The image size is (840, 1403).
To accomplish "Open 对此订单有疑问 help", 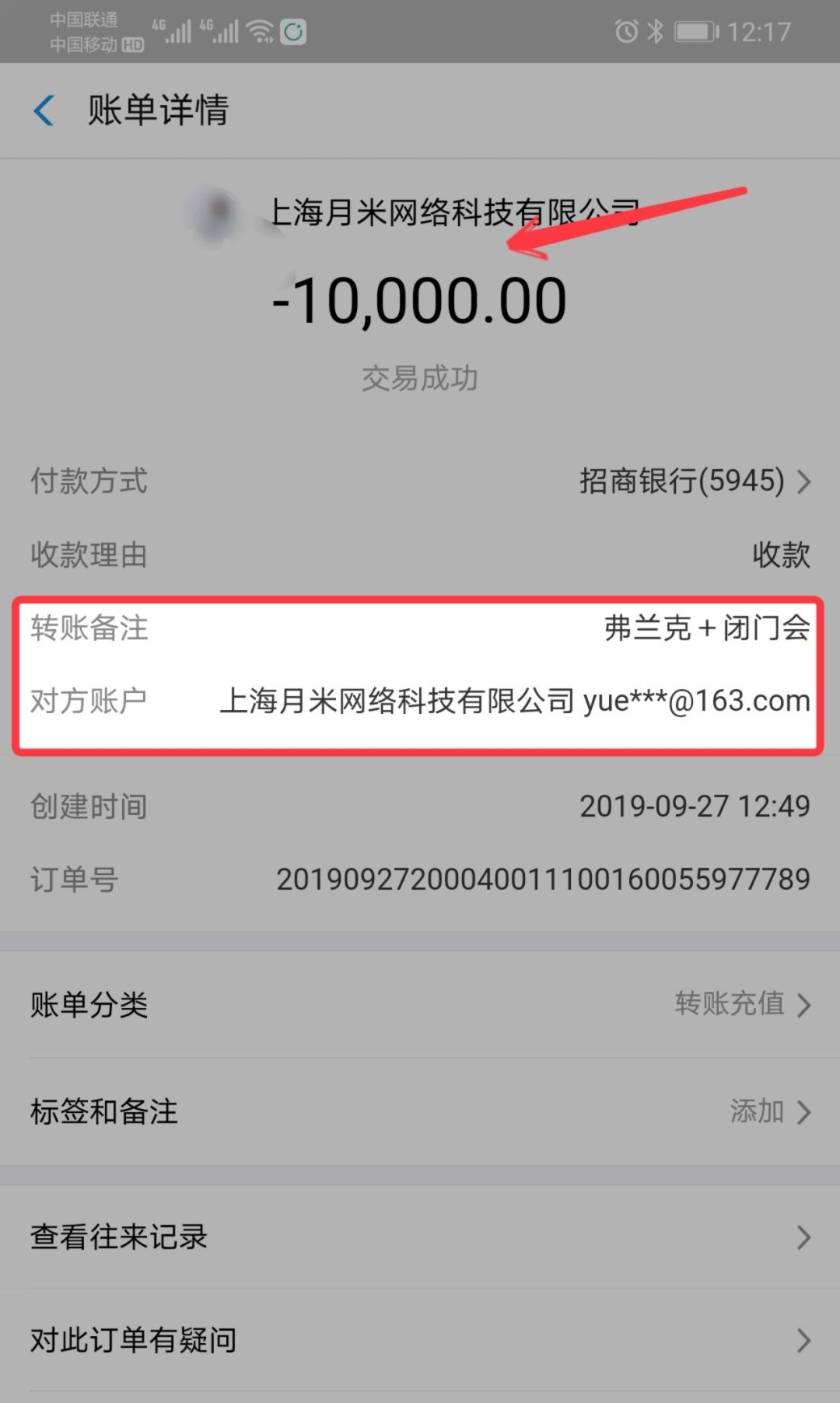I will pos(420,1339).
